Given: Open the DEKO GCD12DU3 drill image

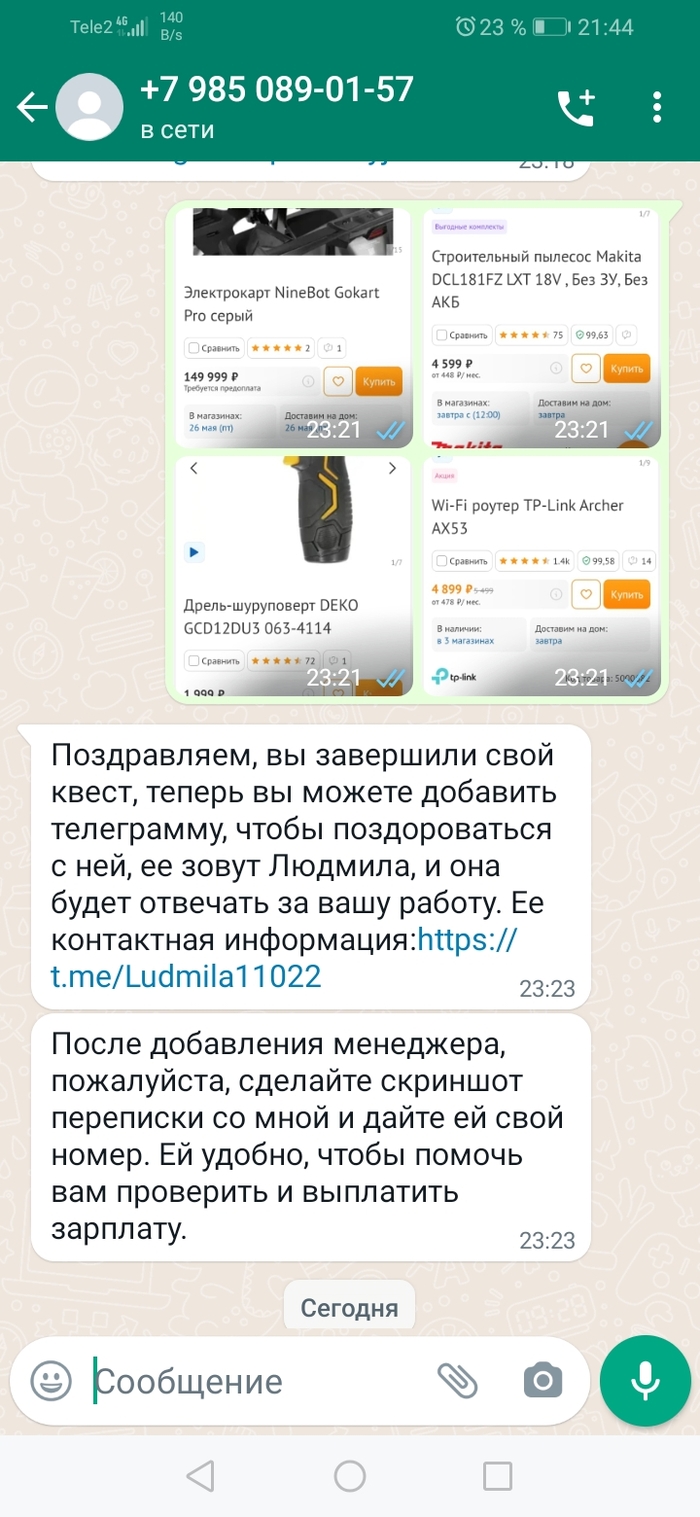Looking at the screenshot, I should click(x=294, y=575).
